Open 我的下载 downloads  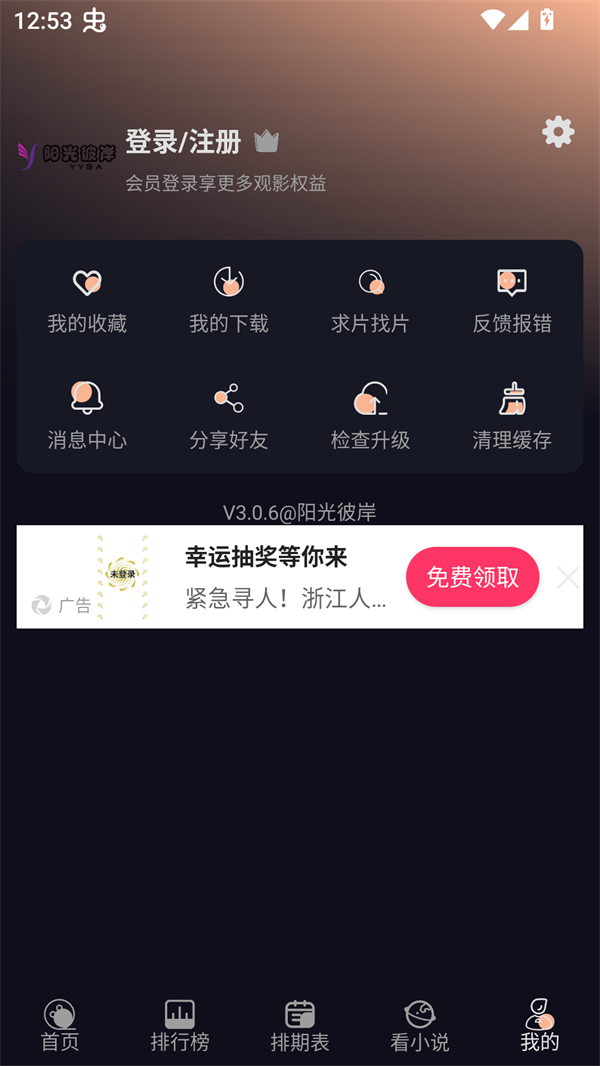coord(229,300)
